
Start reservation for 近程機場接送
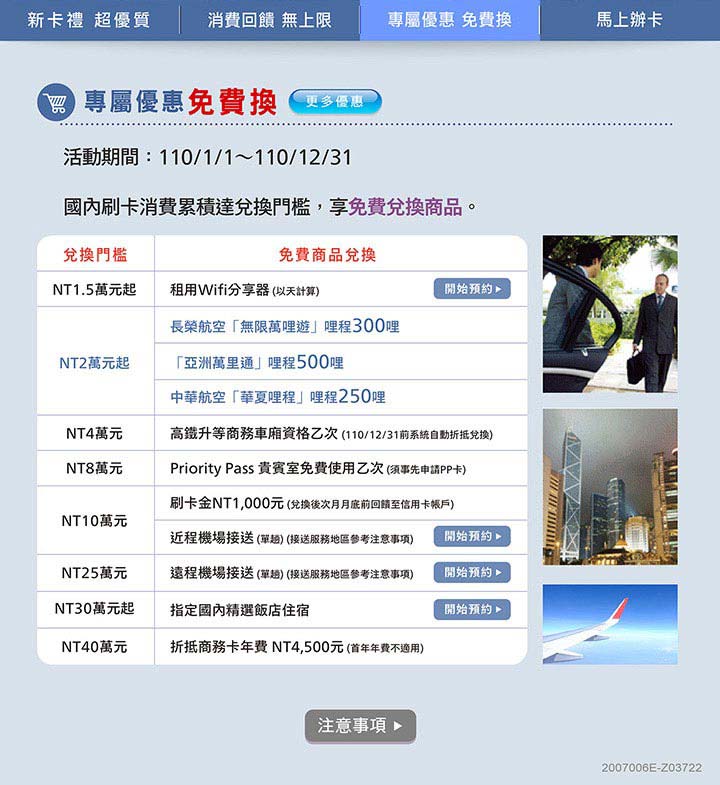click(x=472, y=537)
